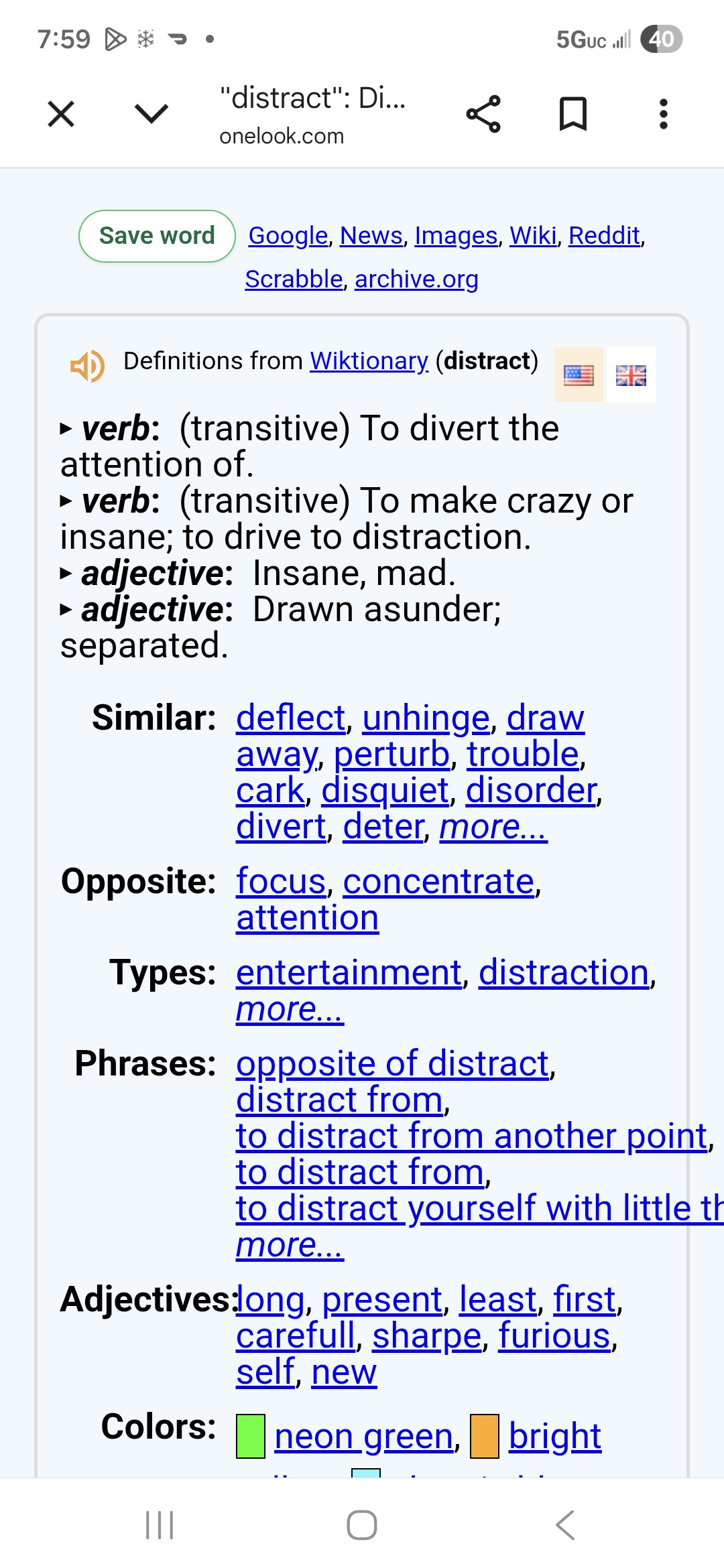
Task: Open the type entertainment
Action: click(x=349, y=973)
